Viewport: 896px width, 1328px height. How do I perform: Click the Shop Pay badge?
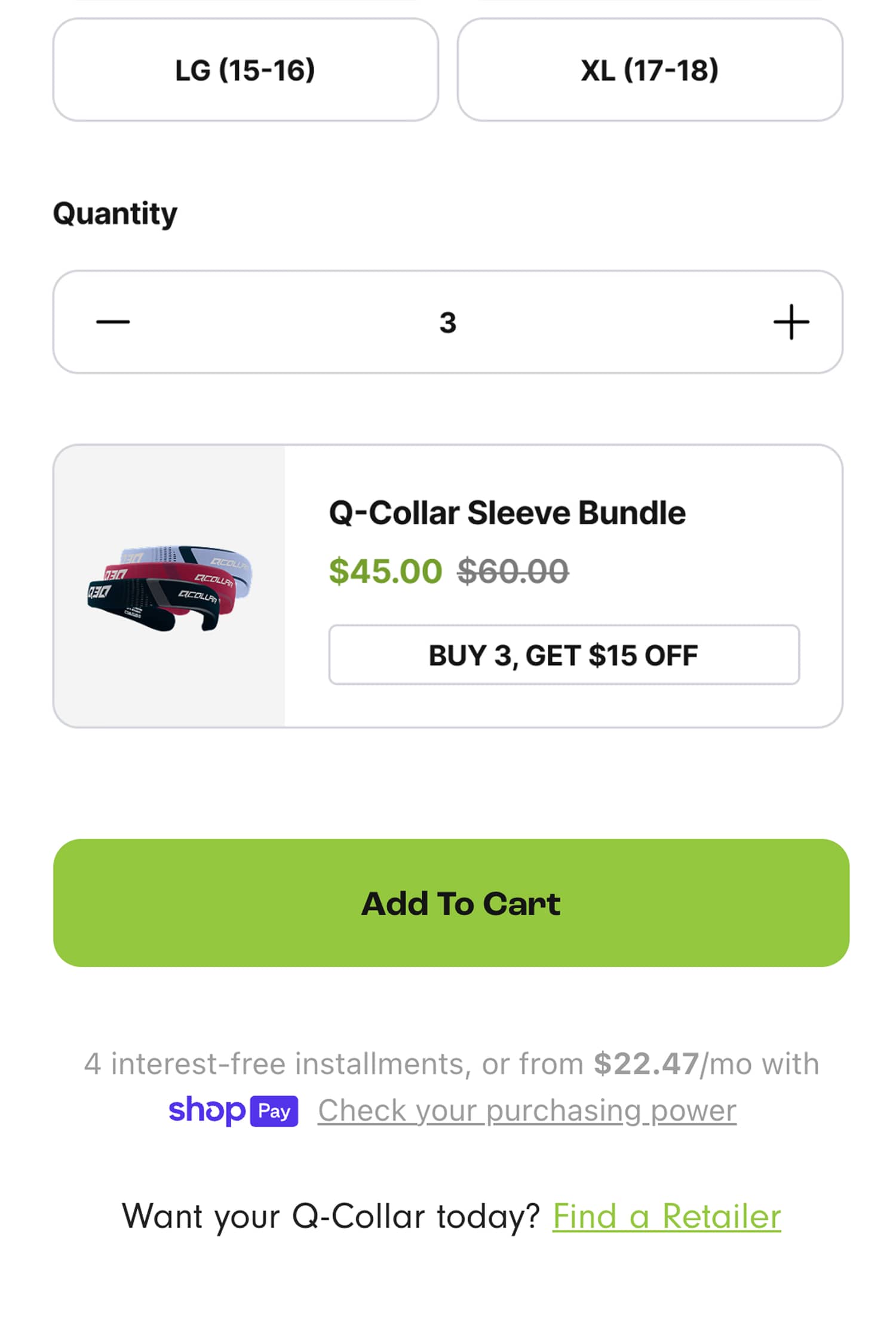pos(234,1110)
